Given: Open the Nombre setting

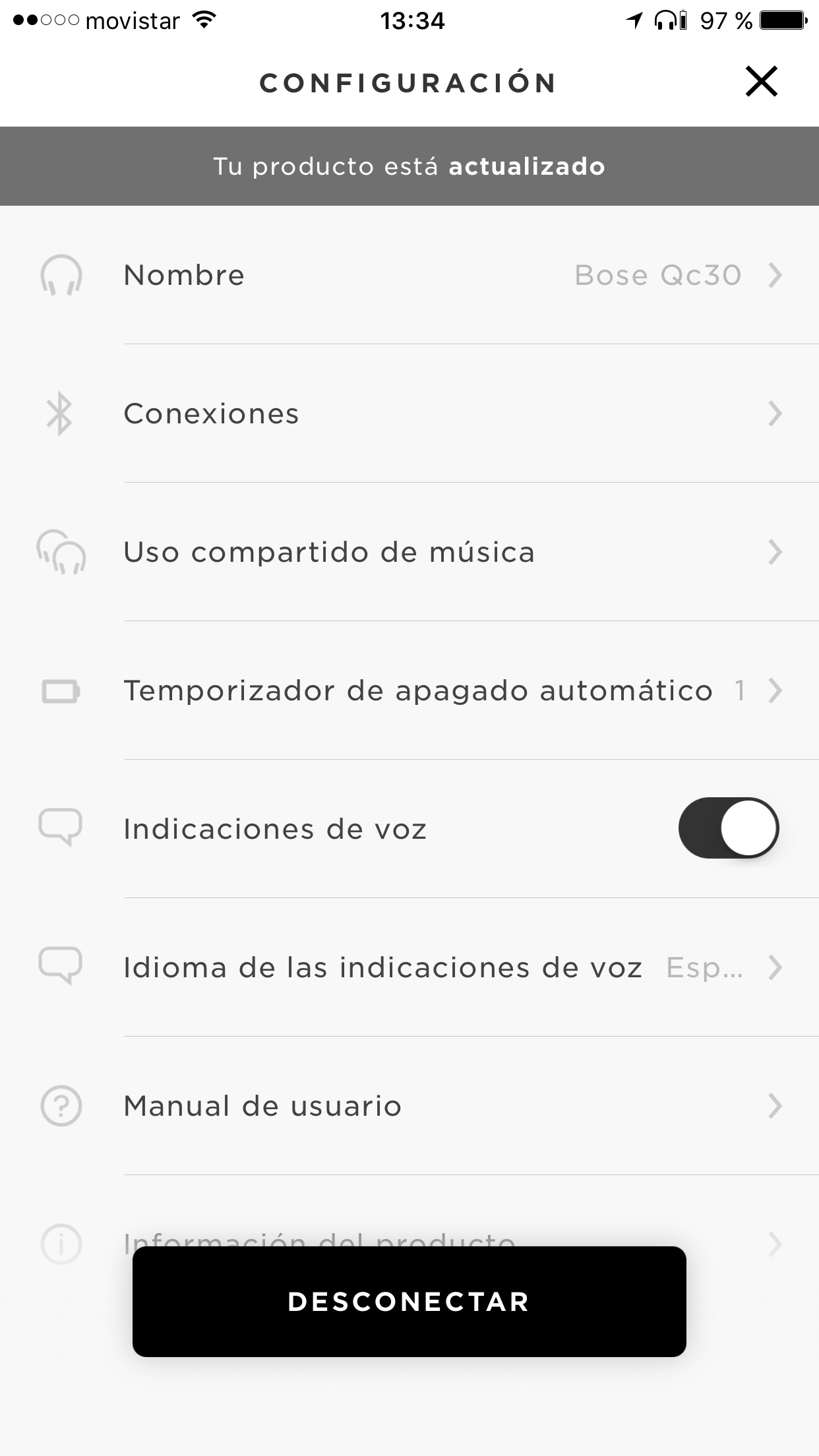Looking at the screenshot, I should point(409,275).
